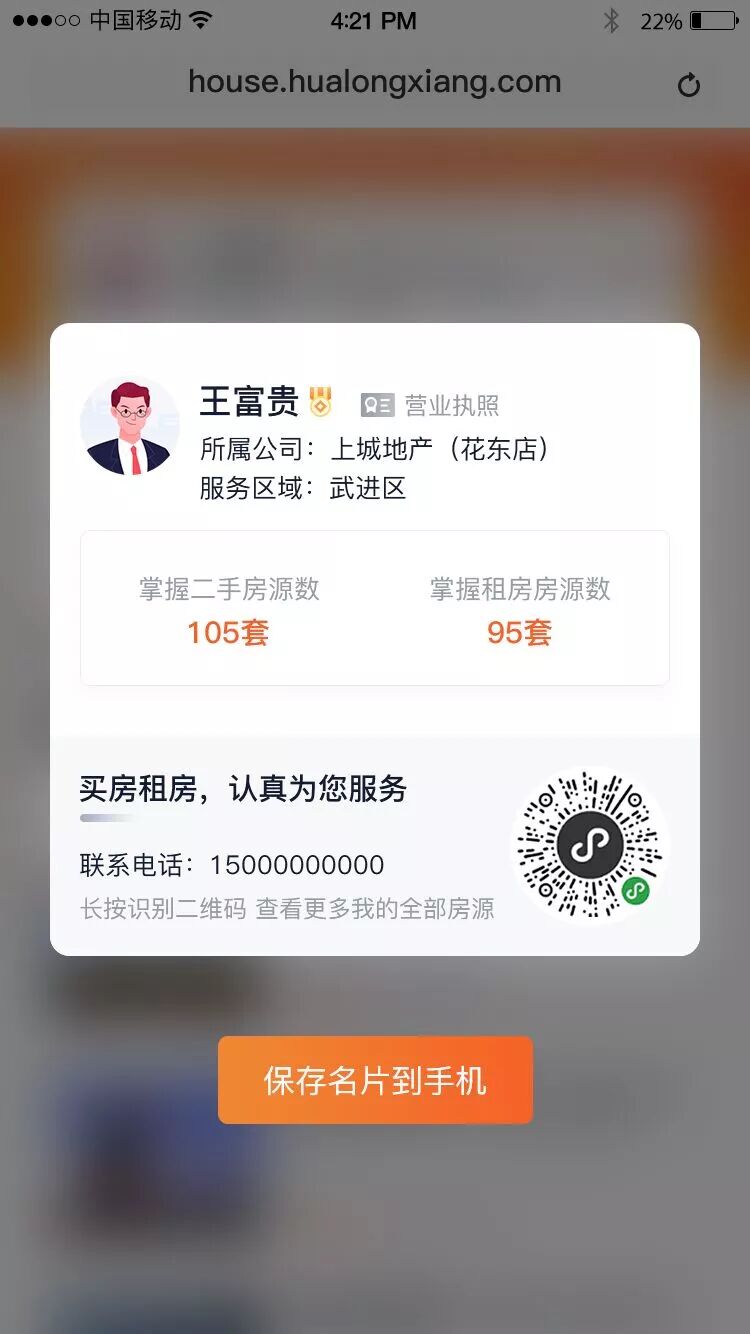Tap 保存名片到手机 to save the card

pyautogui.click(x=375, y=1080)
